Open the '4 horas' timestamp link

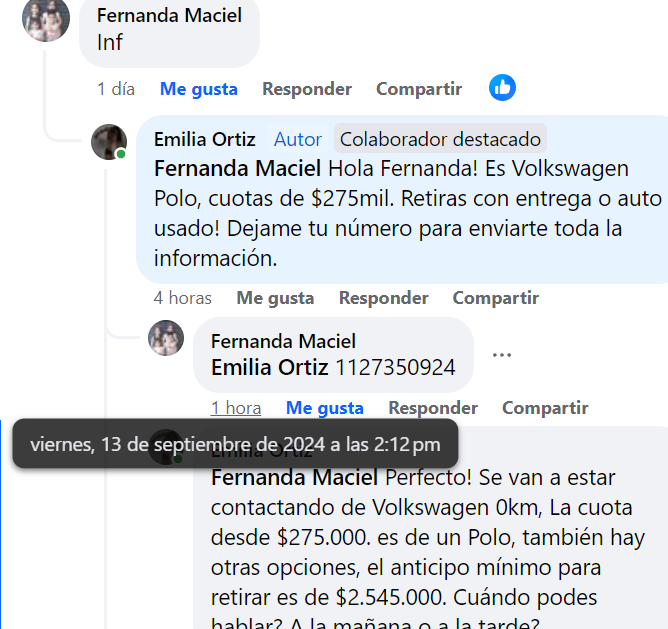point(182,298)
